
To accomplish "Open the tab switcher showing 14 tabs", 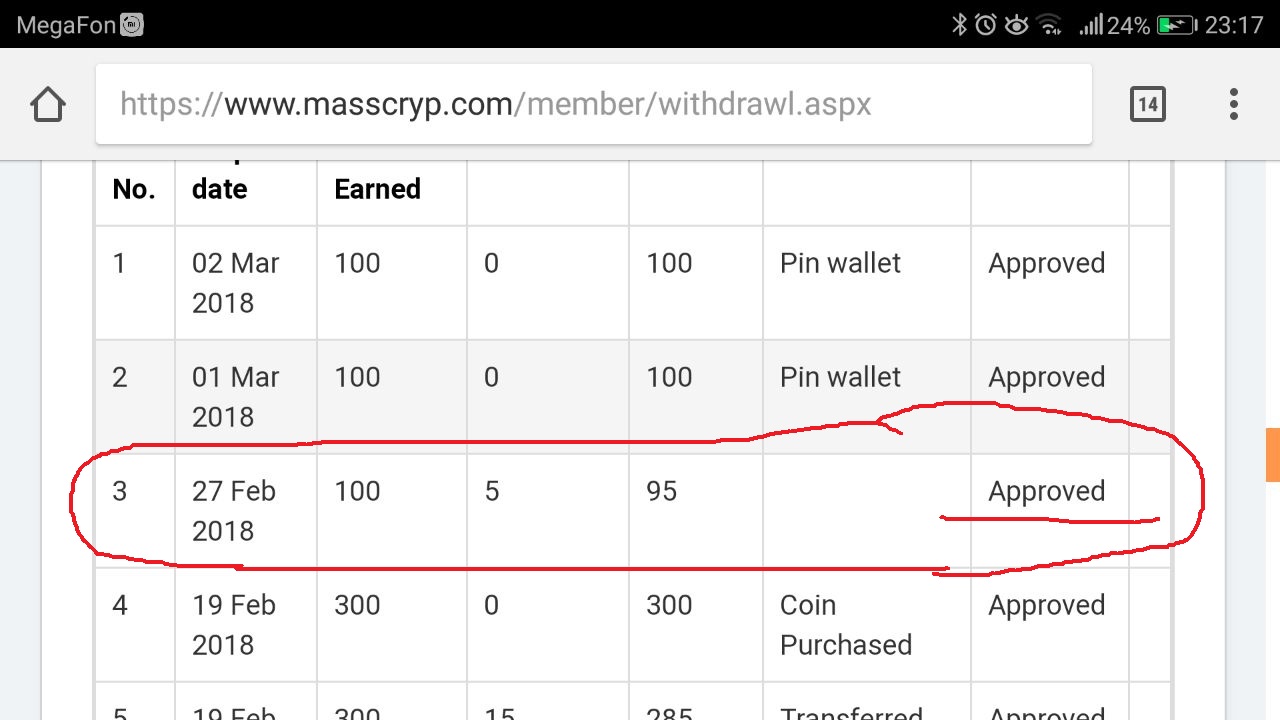I will click(x=1147, y=104).
